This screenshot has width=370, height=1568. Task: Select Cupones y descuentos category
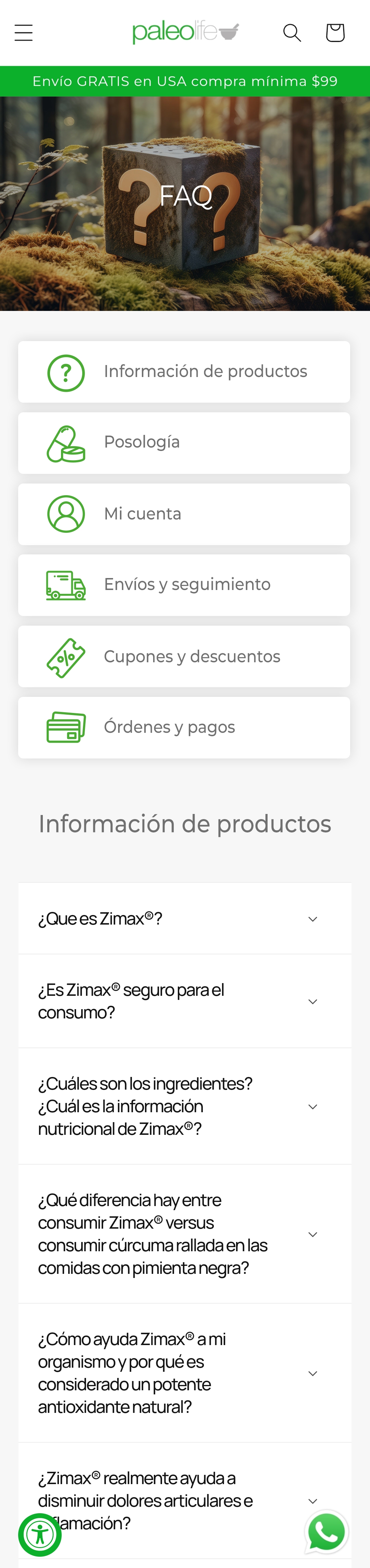pos(184,657)
